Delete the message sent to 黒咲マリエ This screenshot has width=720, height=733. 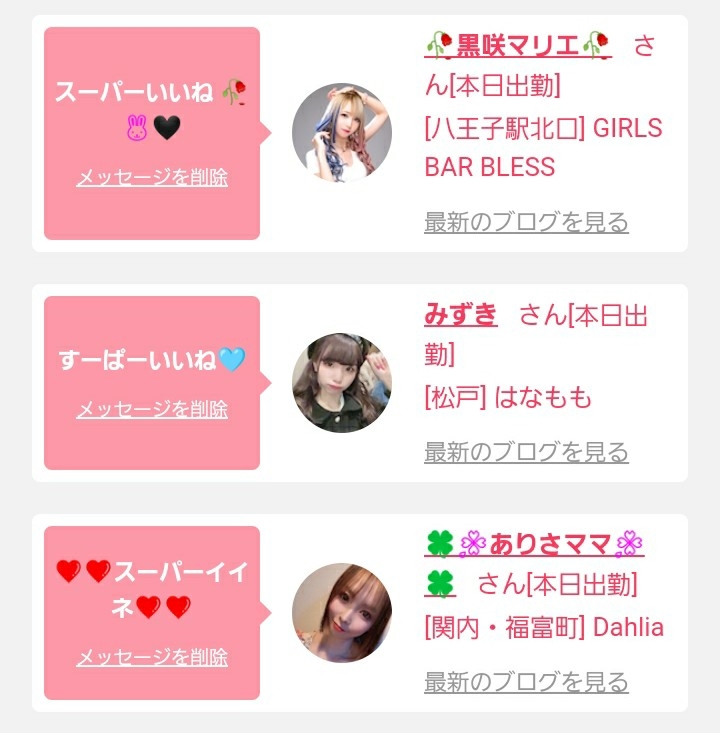point(152,178)
